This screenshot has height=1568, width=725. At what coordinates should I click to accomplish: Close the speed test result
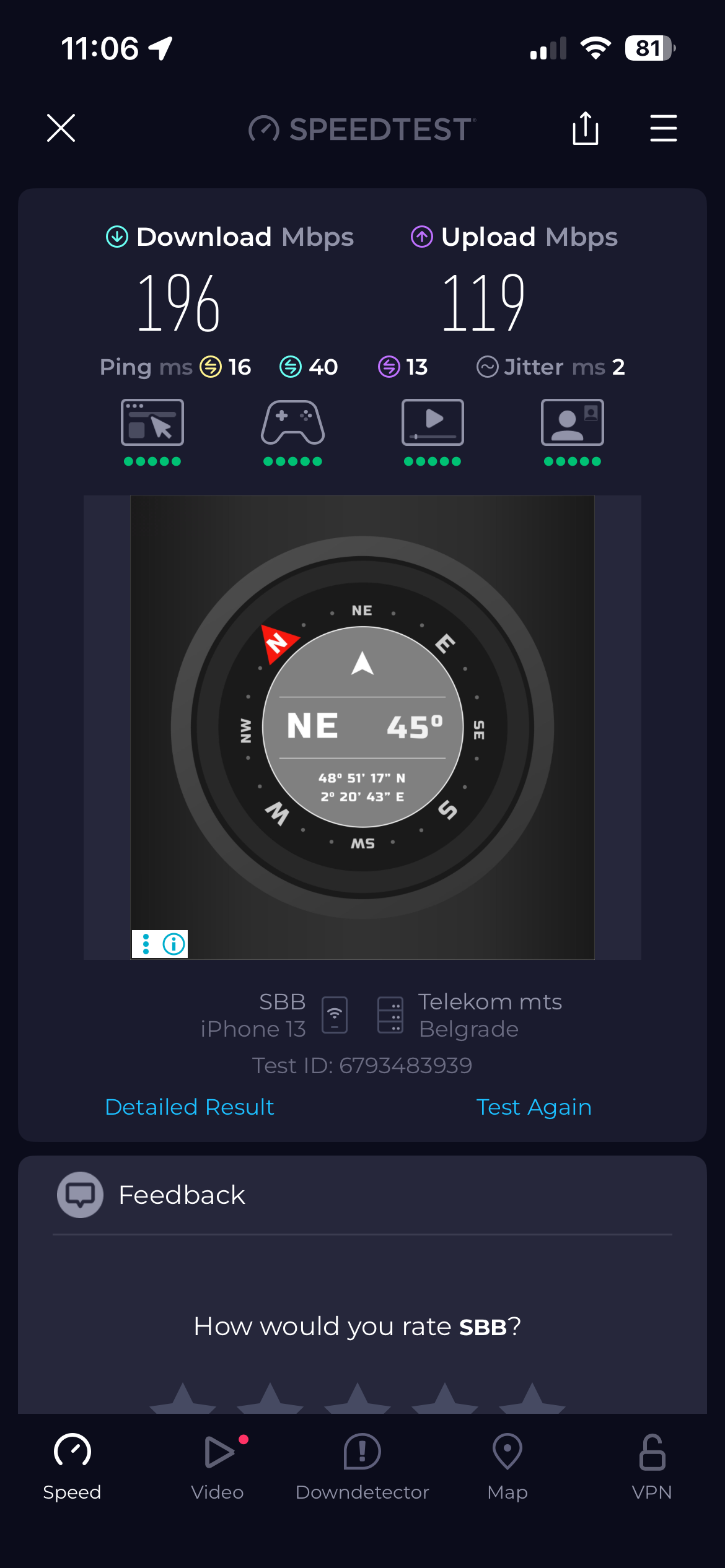click(x=61, y=128)
